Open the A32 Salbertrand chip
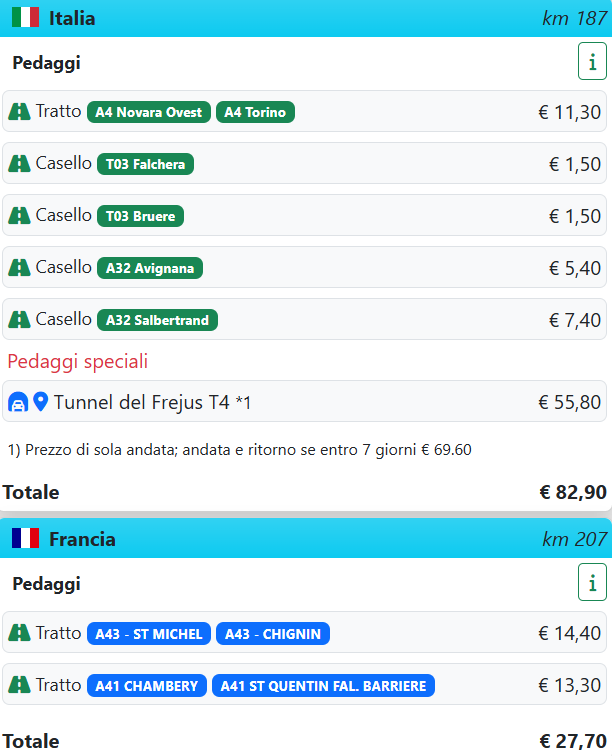The width and height of the screenshot is (612, 756). pyautogui.click(x=157, y=320)
